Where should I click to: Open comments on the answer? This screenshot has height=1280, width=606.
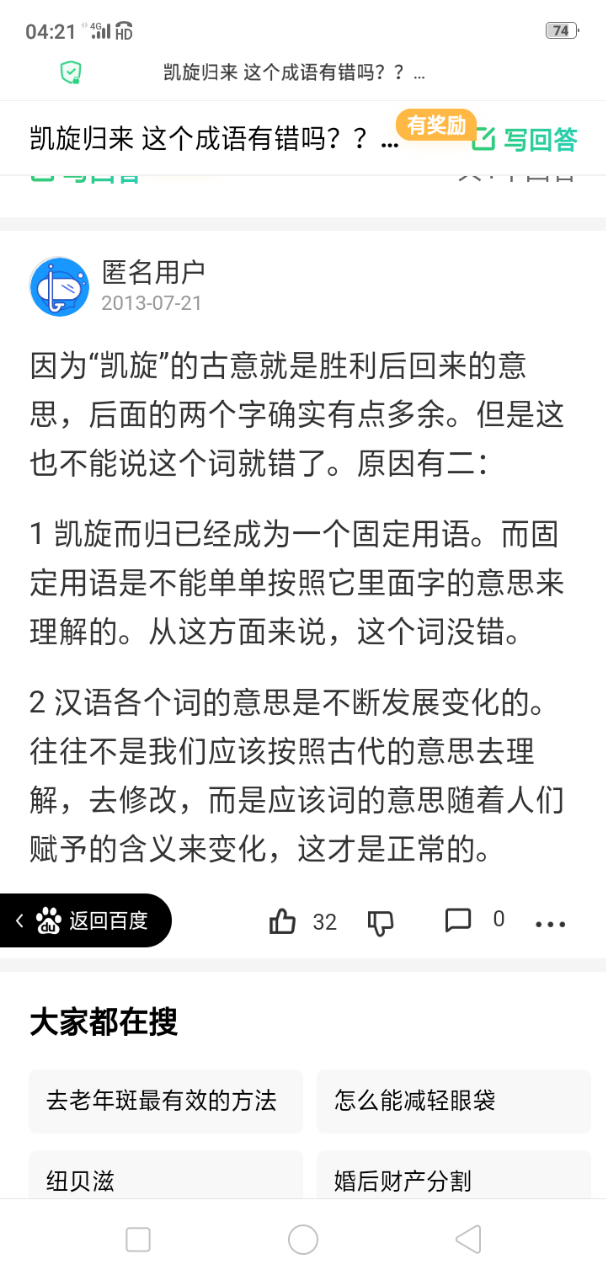tap(458, 920)
